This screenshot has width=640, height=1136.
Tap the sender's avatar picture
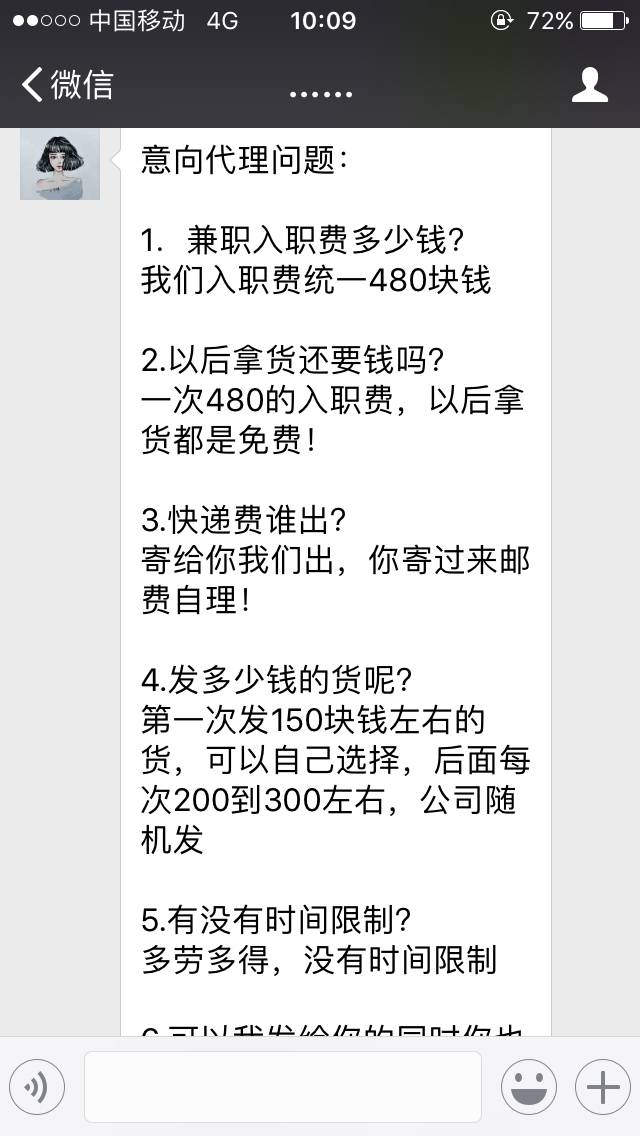click(x=60, y=163)
